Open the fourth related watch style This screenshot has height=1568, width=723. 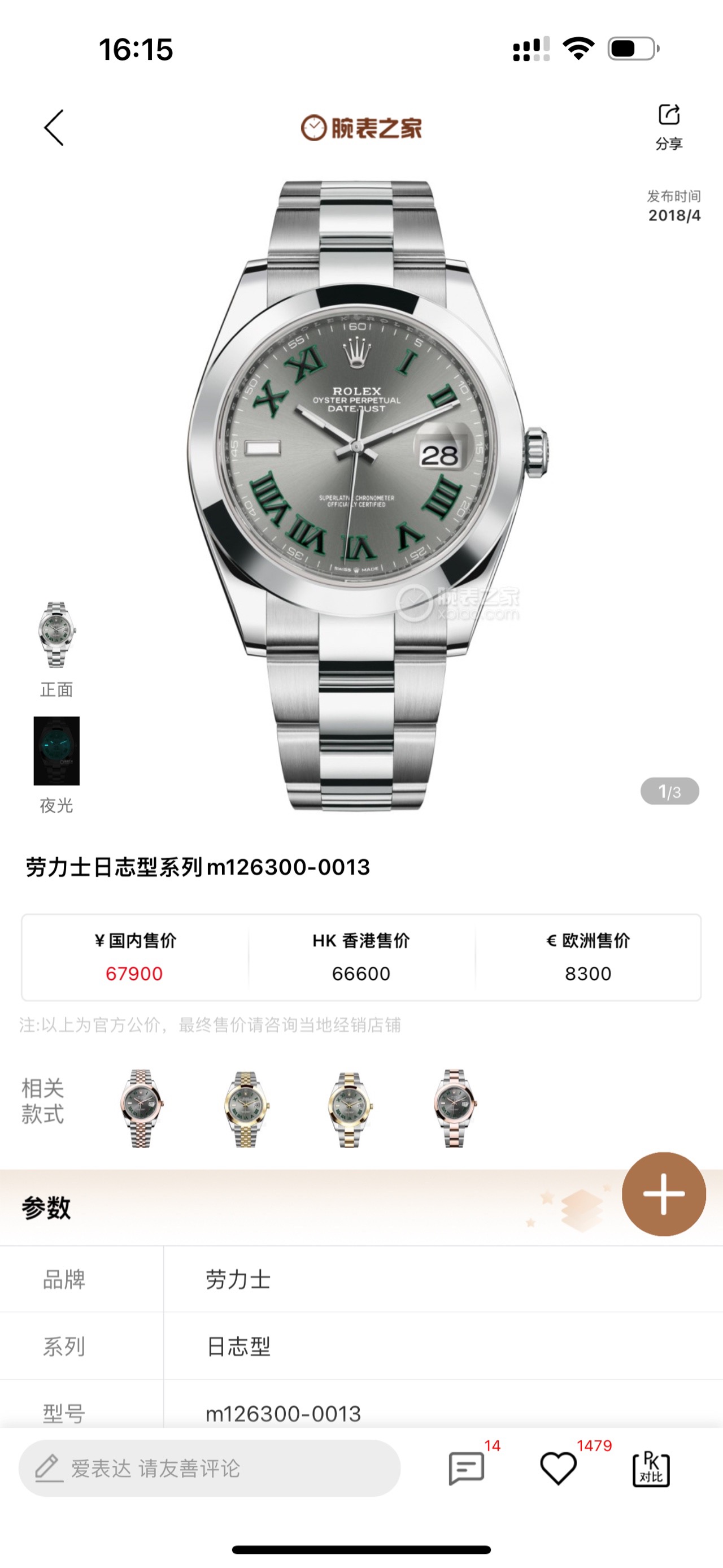click(x=454, y=1108)
